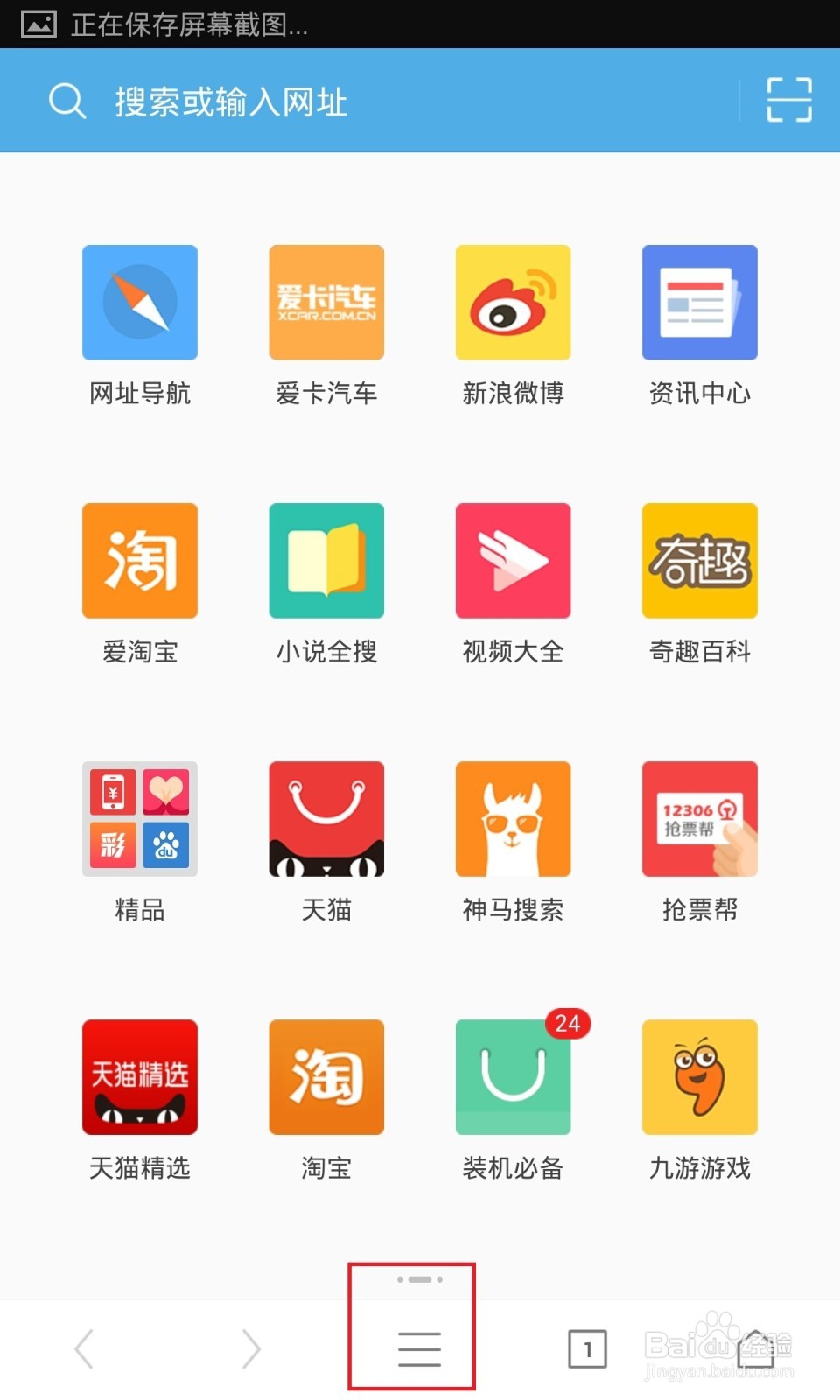Open the 网址导航 site navigation shortcut
The width and height of the screenshot is (840, 1400).
tap(139, 302)
